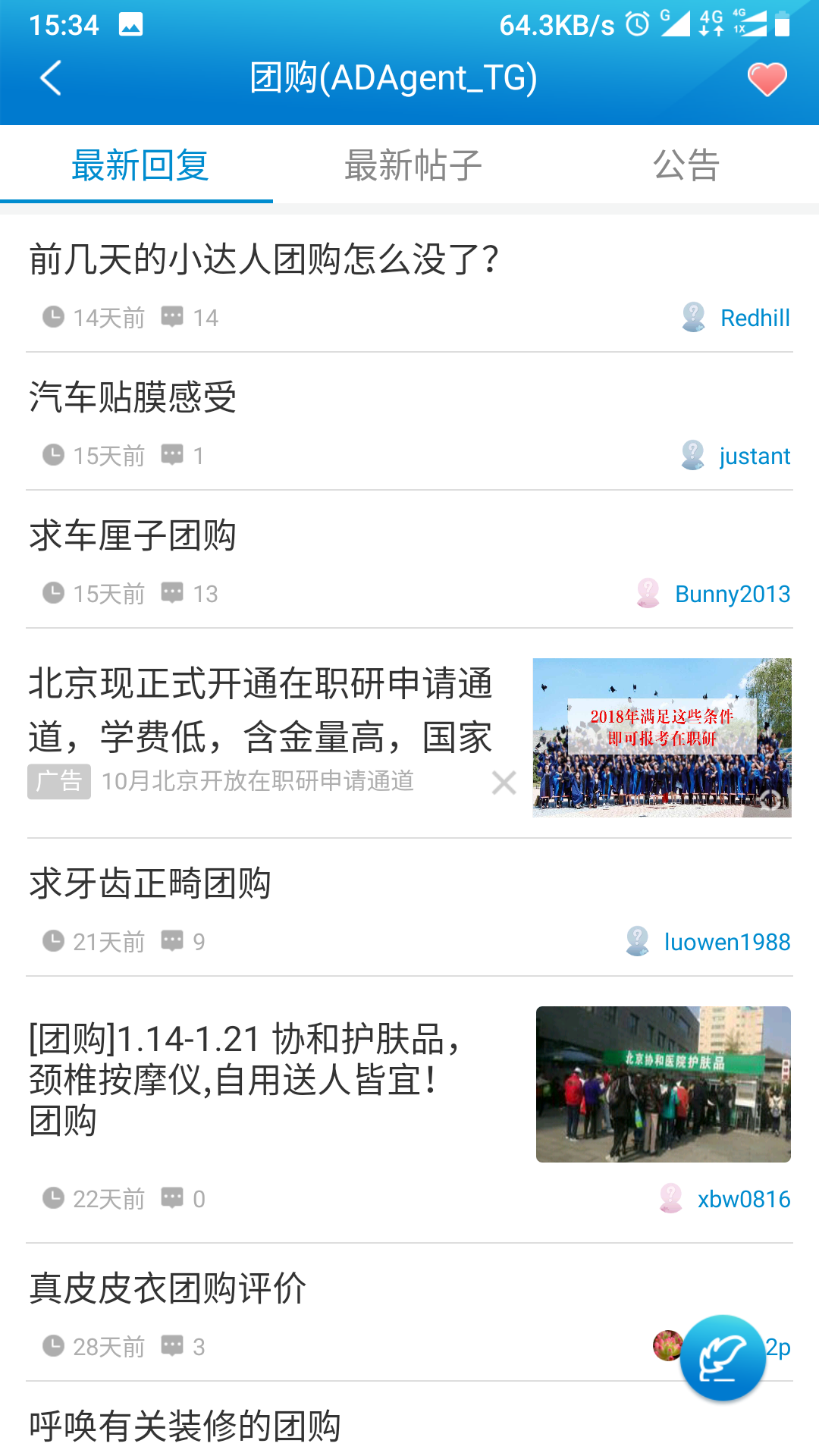Open the floating compose post button
819x1456 pixels.
[721, 1358]
